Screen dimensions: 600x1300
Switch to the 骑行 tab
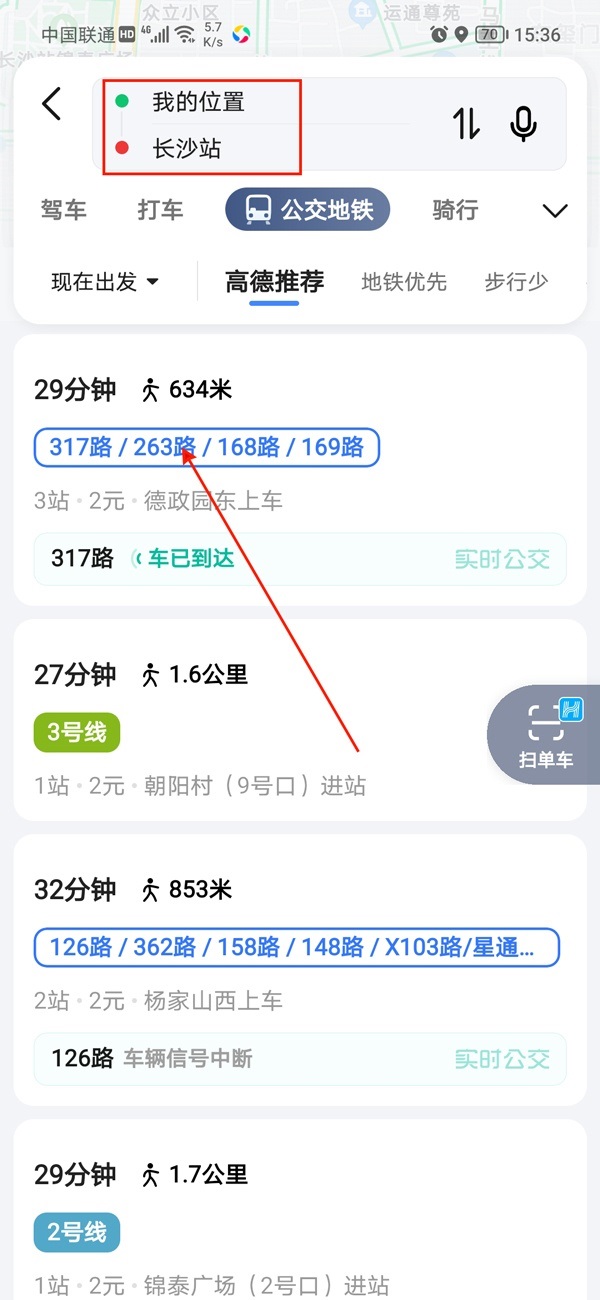click(455, 210)
